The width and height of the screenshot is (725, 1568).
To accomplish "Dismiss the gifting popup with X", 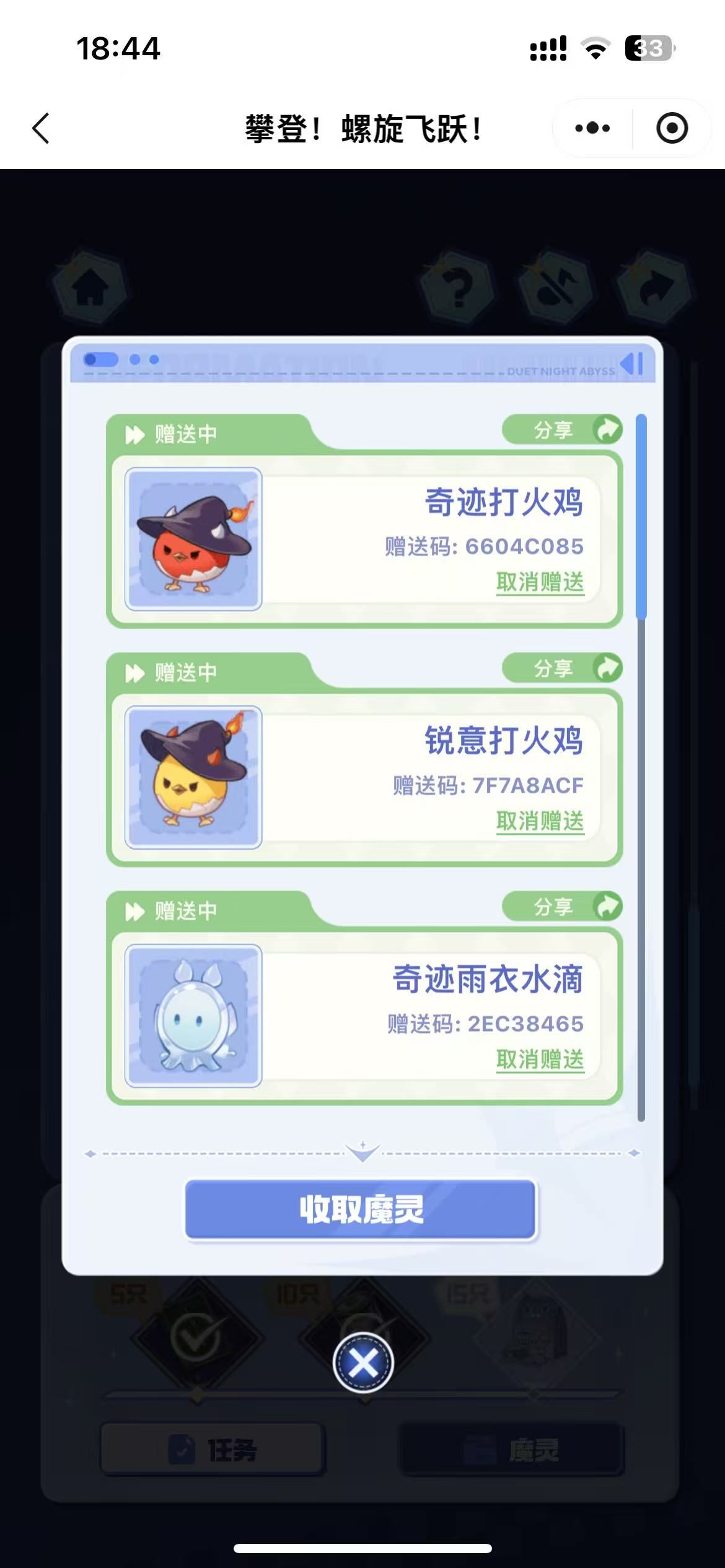I will coord(363,1362).
